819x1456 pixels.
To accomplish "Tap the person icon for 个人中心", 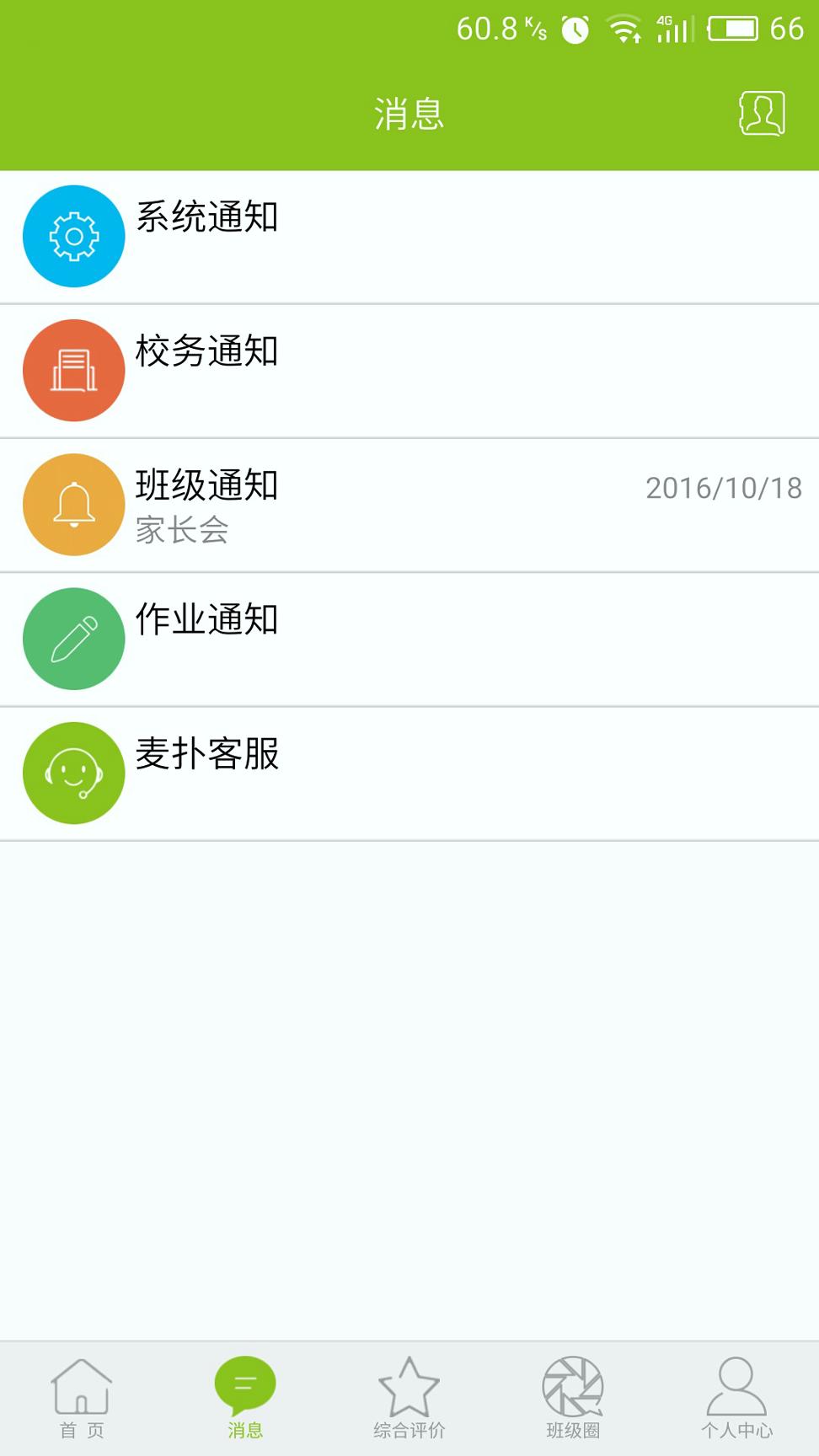I will [x=736, y=1386].
